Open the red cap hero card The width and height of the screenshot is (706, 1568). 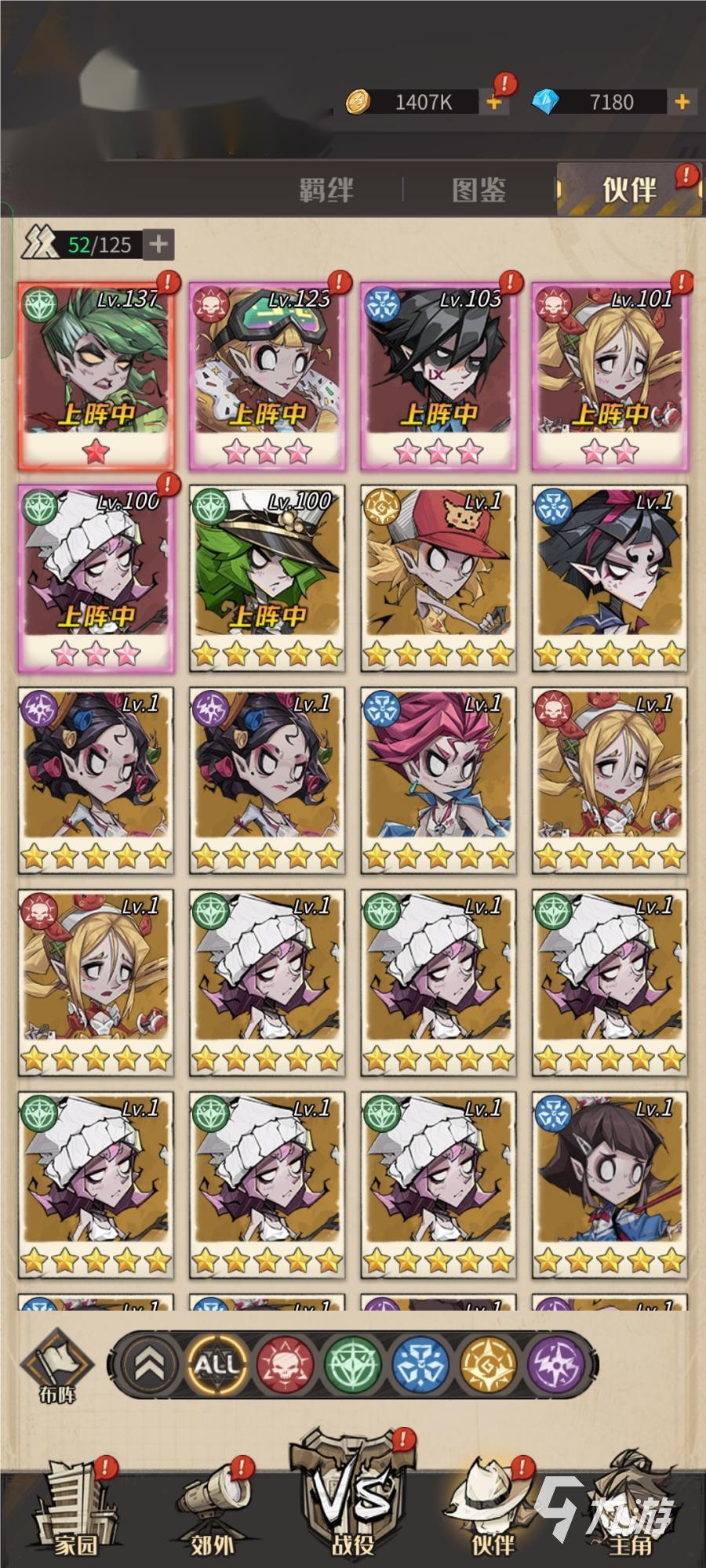[438, 577]
